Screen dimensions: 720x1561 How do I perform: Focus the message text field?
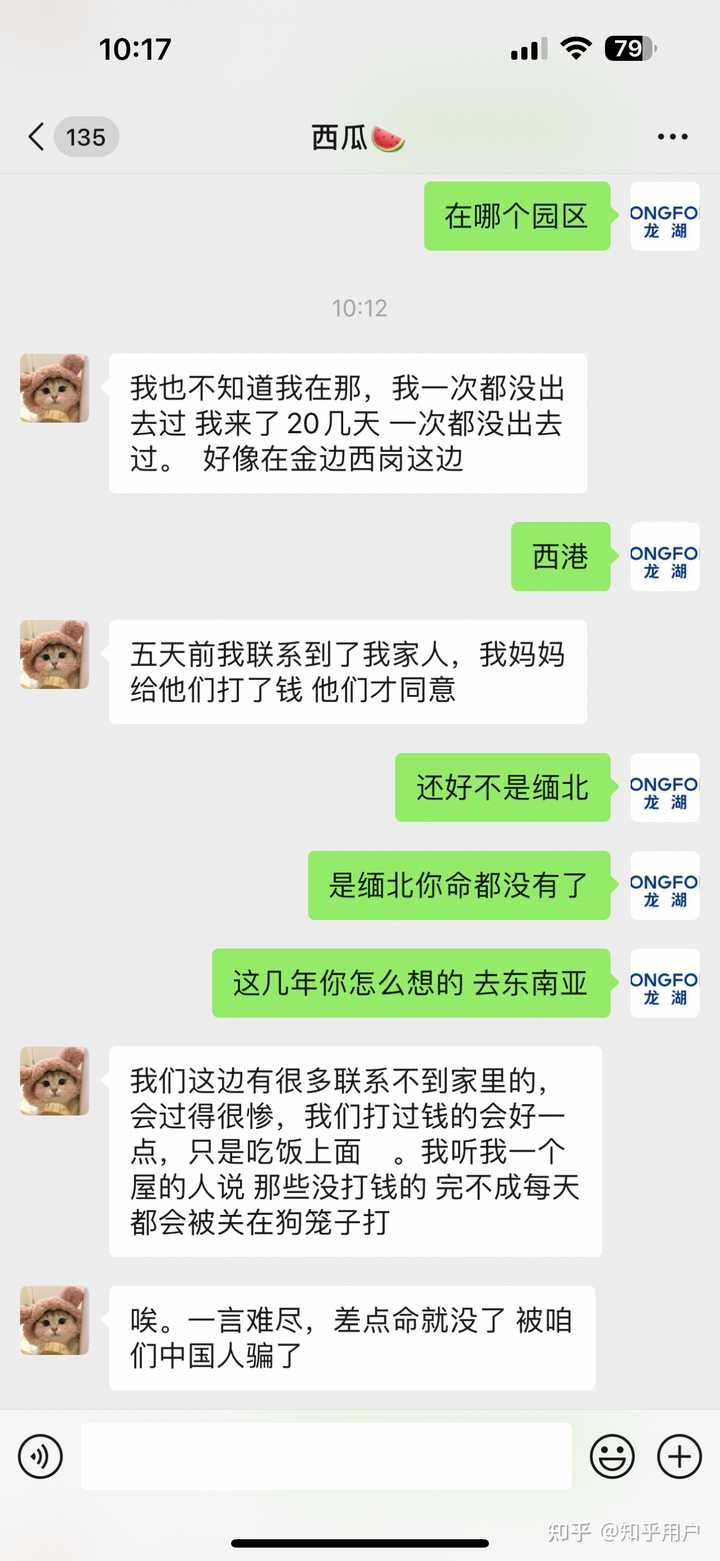click(326, 1456)
